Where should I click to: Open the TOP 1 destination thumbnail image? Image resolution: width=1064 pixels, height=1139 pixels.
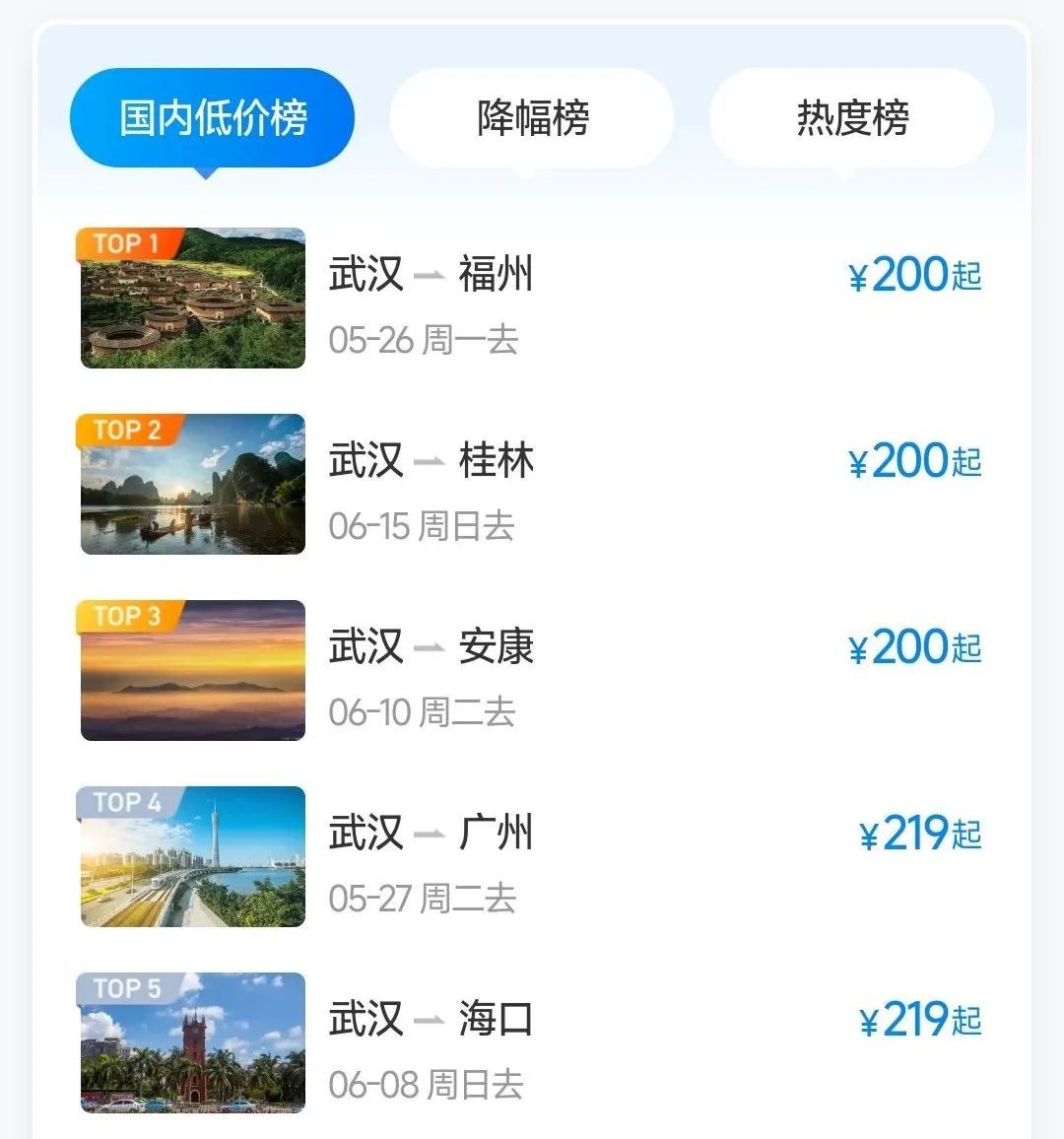point(191,299)
